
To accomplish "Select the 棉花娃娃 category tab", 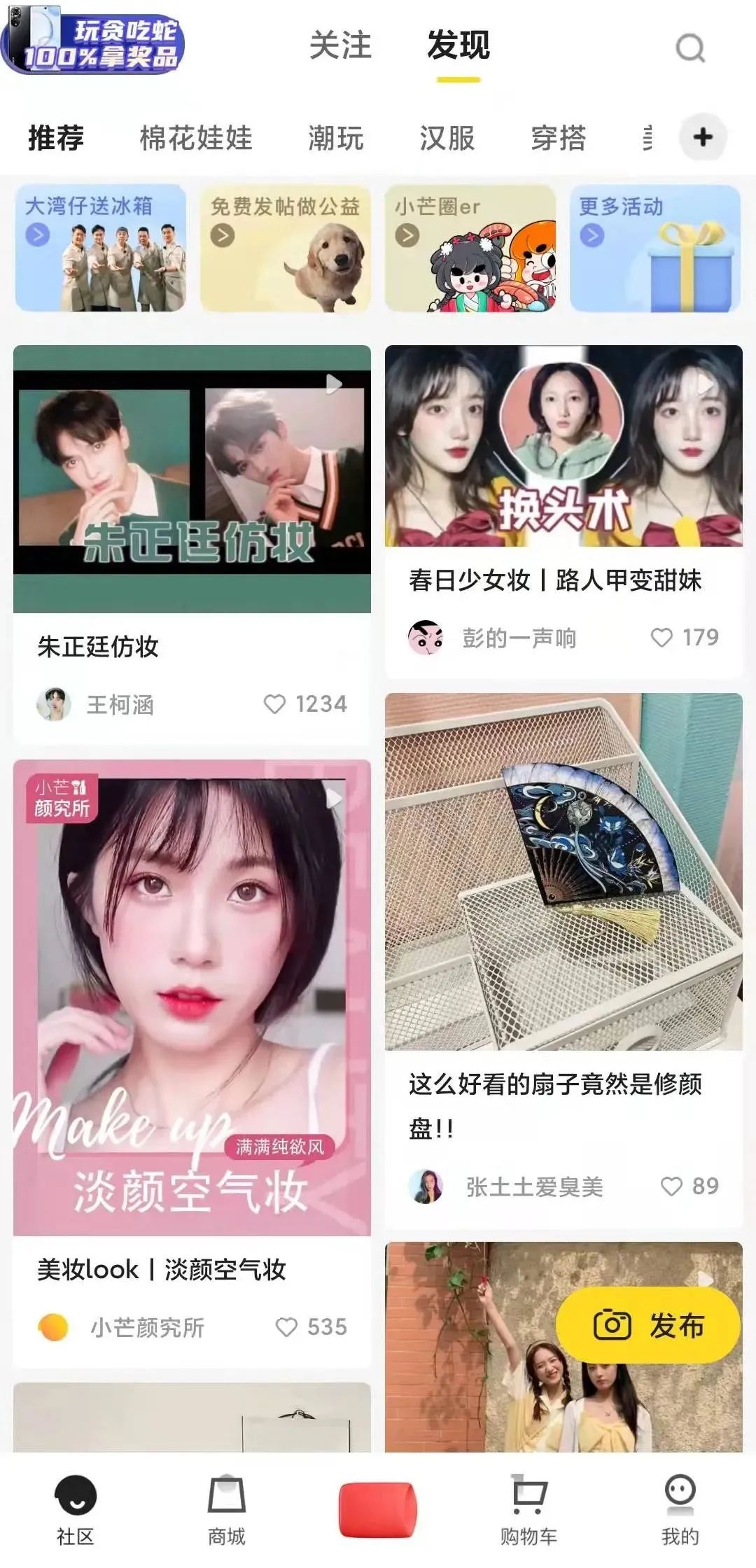I will tap(196, 138).
